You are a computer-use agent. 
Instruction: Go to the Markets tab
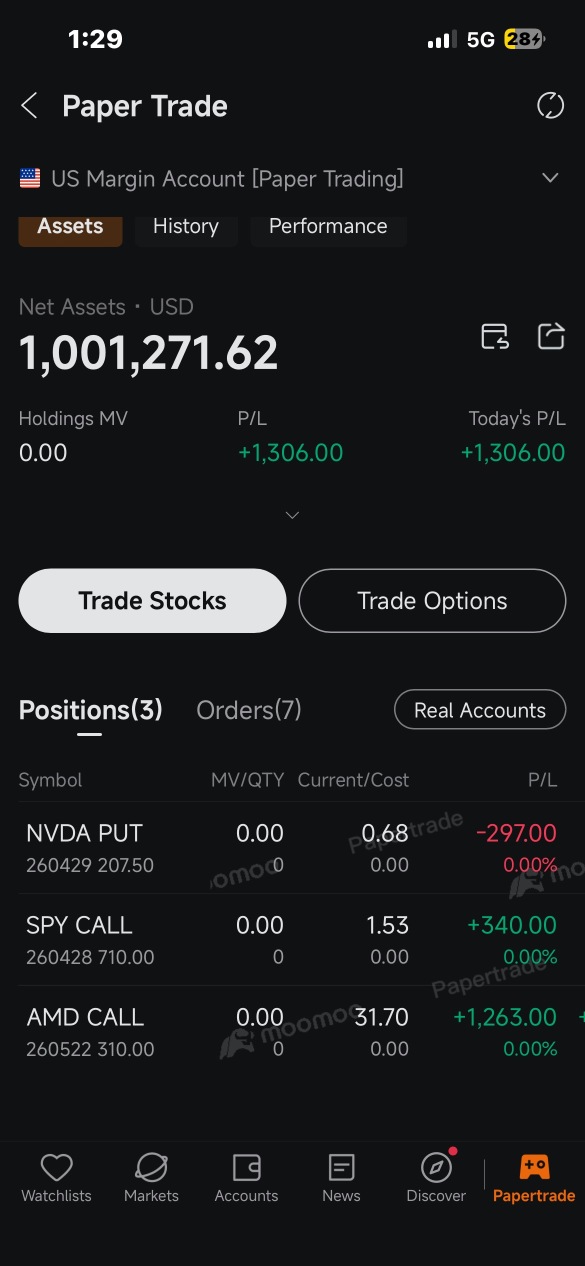(x=151, y=1178)
